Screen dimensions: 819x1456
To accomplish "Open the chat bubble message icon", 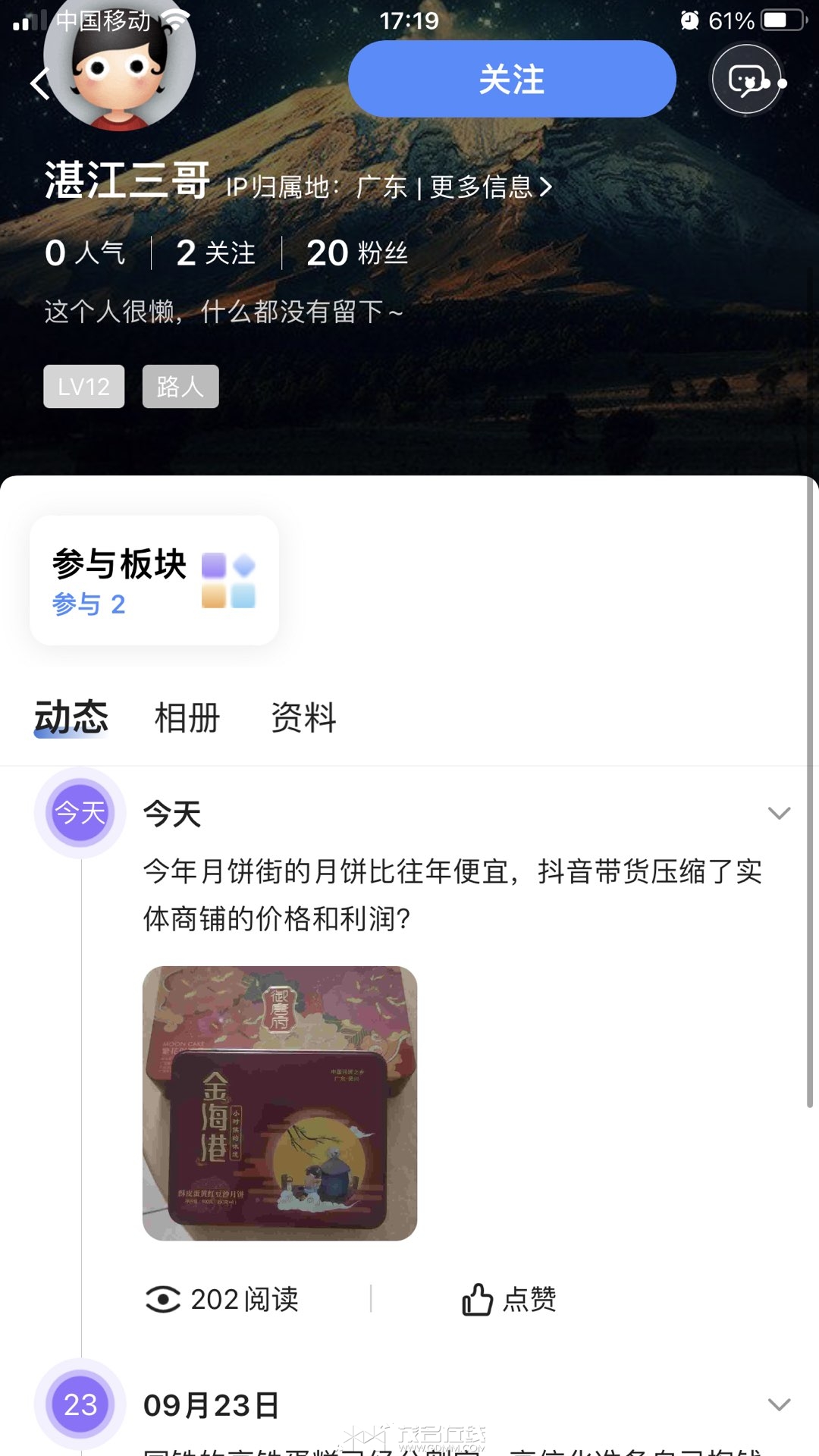I will pos(747,80).
